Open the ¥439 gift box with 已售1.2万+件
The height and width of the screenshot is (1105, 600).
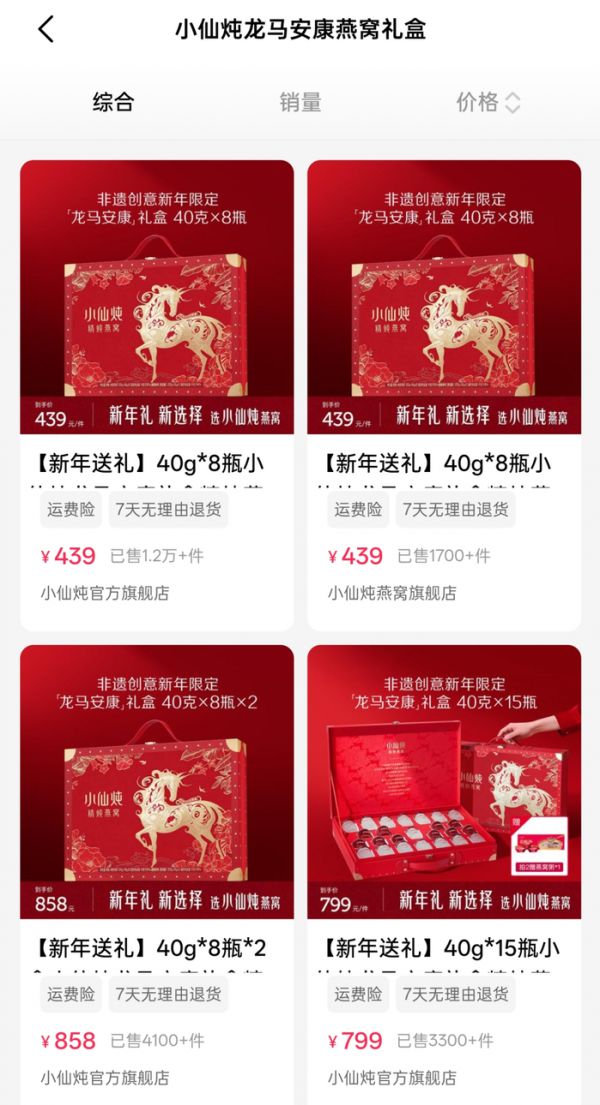coord(157,300)
